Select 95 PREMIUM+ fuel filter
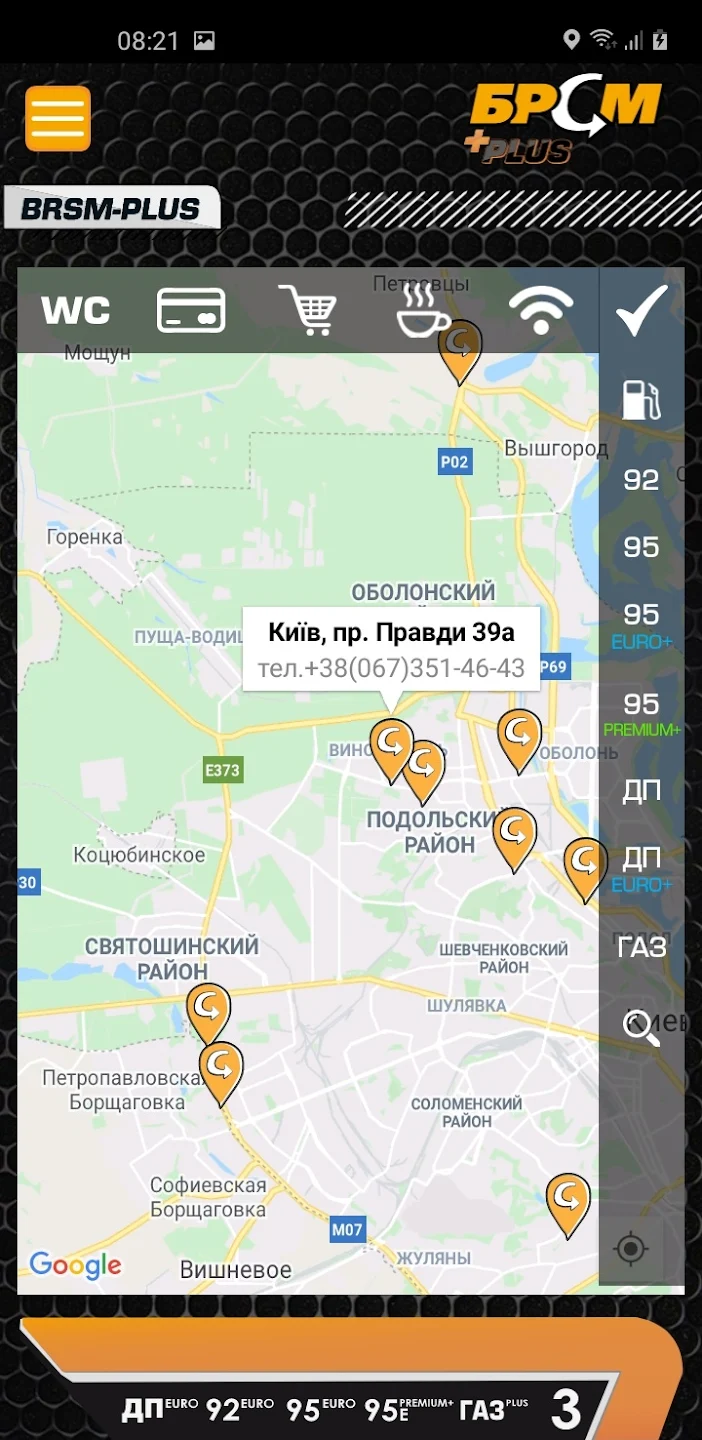 (x=641, y=713)
